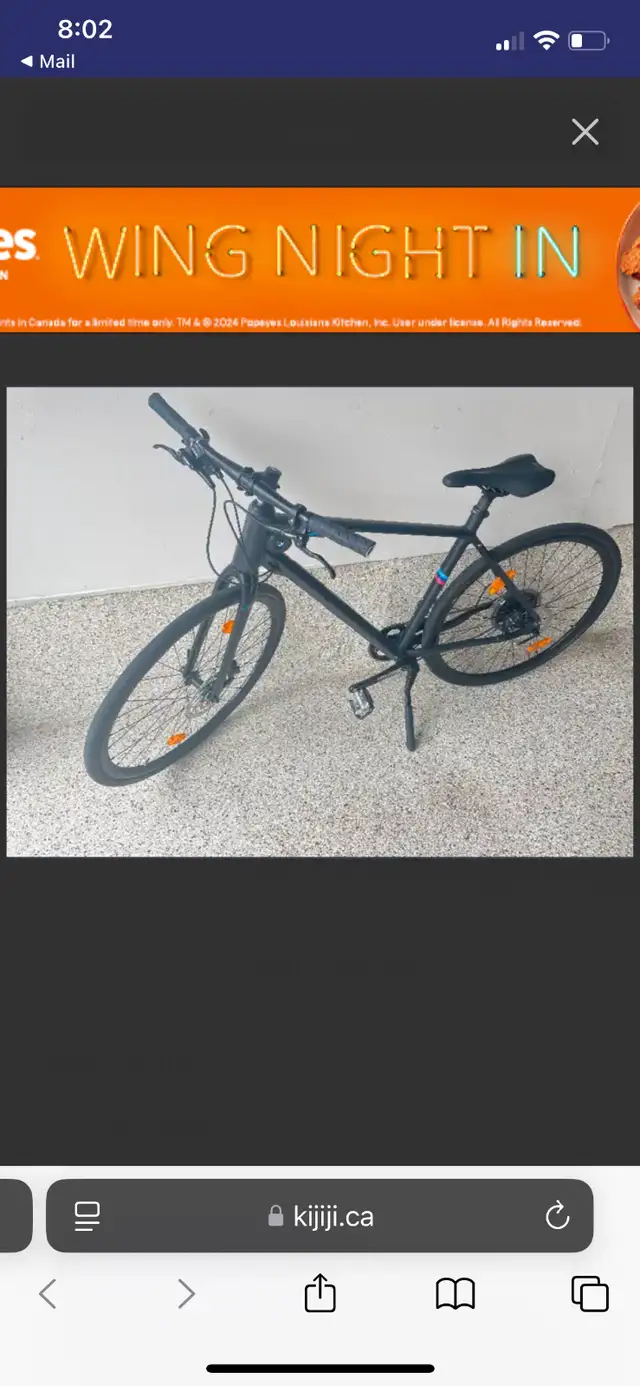
Task: Open the Popeyes Wing Night In ad
Action: point(320,260)
